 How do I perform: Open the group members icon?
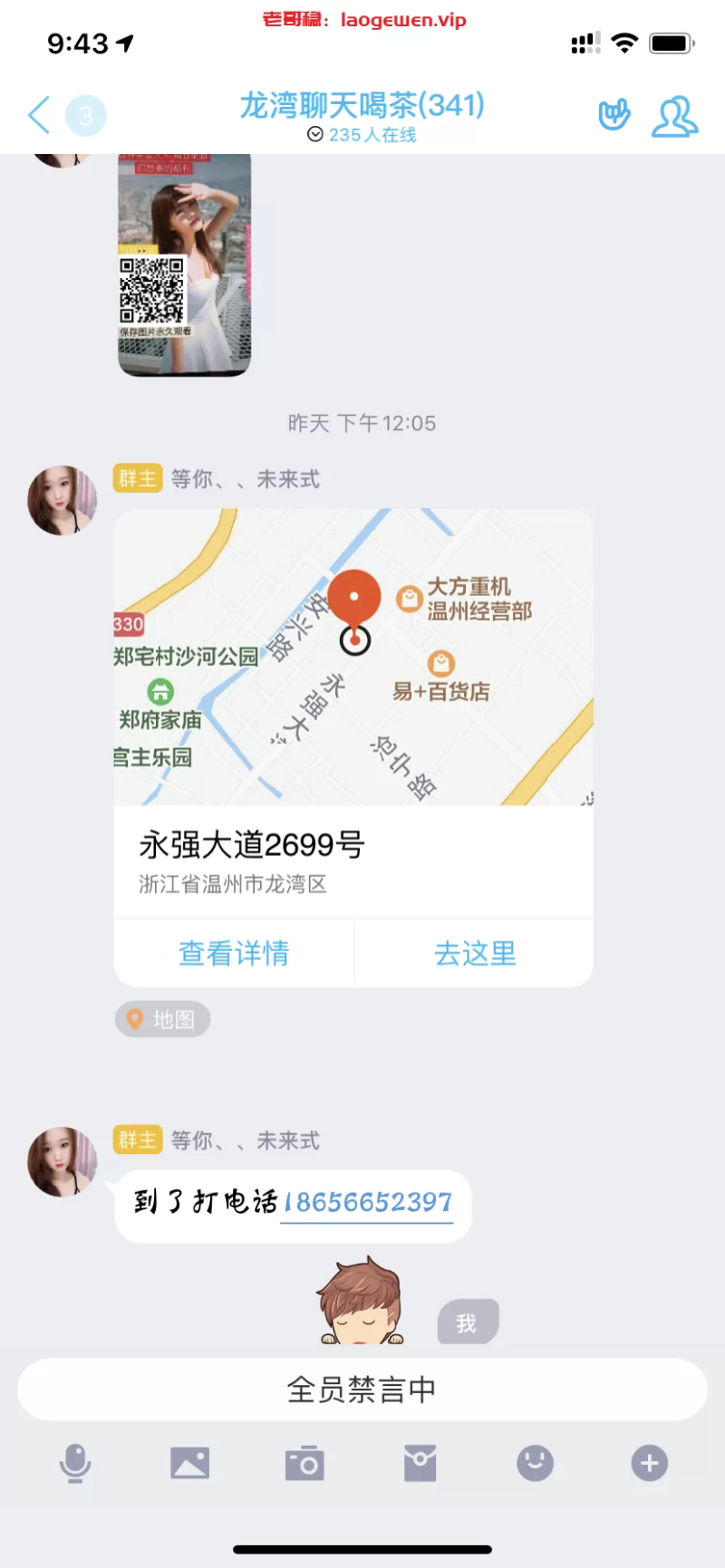674,117
